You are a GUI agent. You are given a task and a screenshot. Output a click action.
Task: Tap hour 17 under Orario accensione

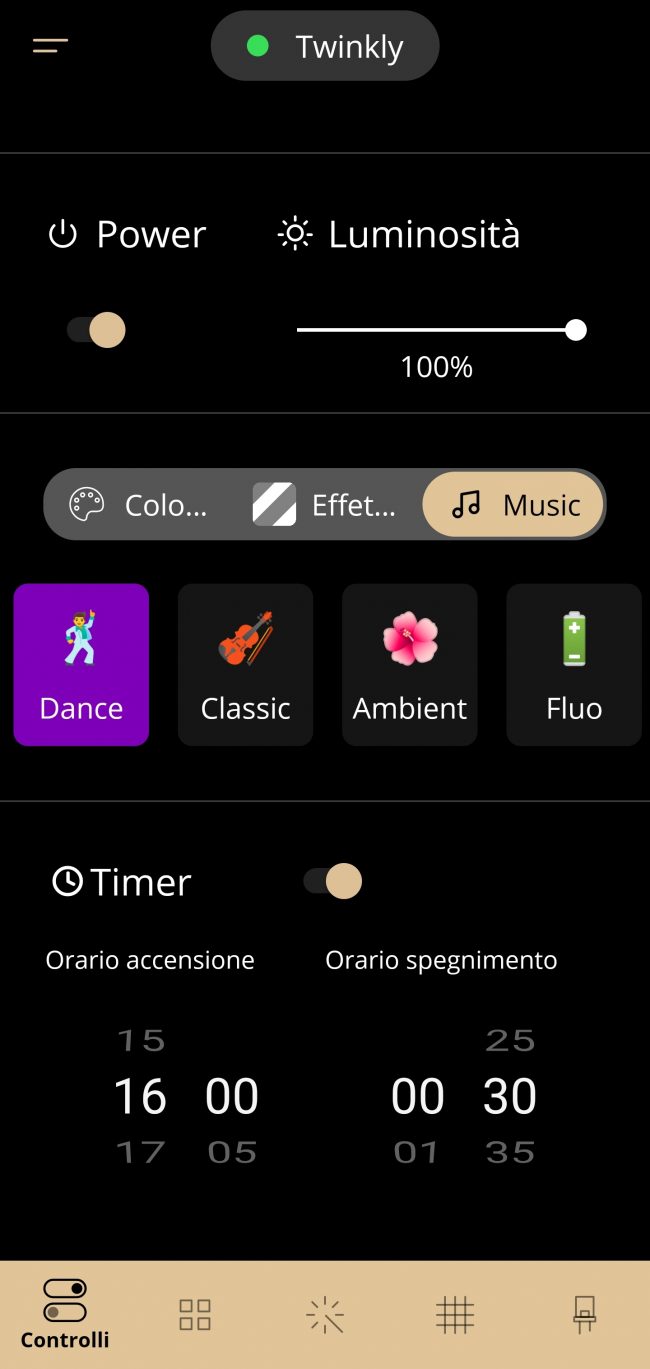pyautogui.click(x=140, y=1152)
